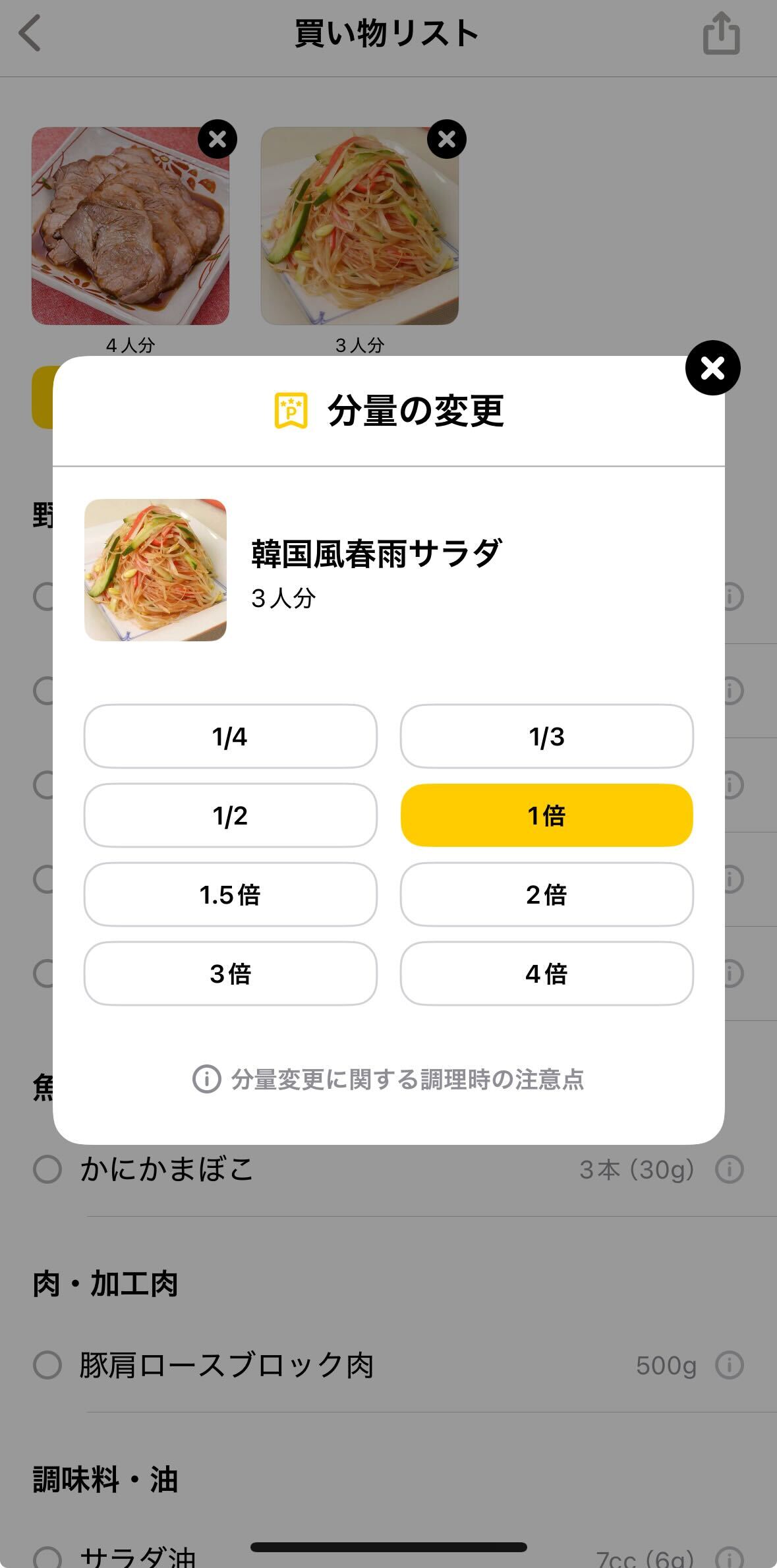
Task: Change portion to 1.5倍
Action: [x=230, y=894]
